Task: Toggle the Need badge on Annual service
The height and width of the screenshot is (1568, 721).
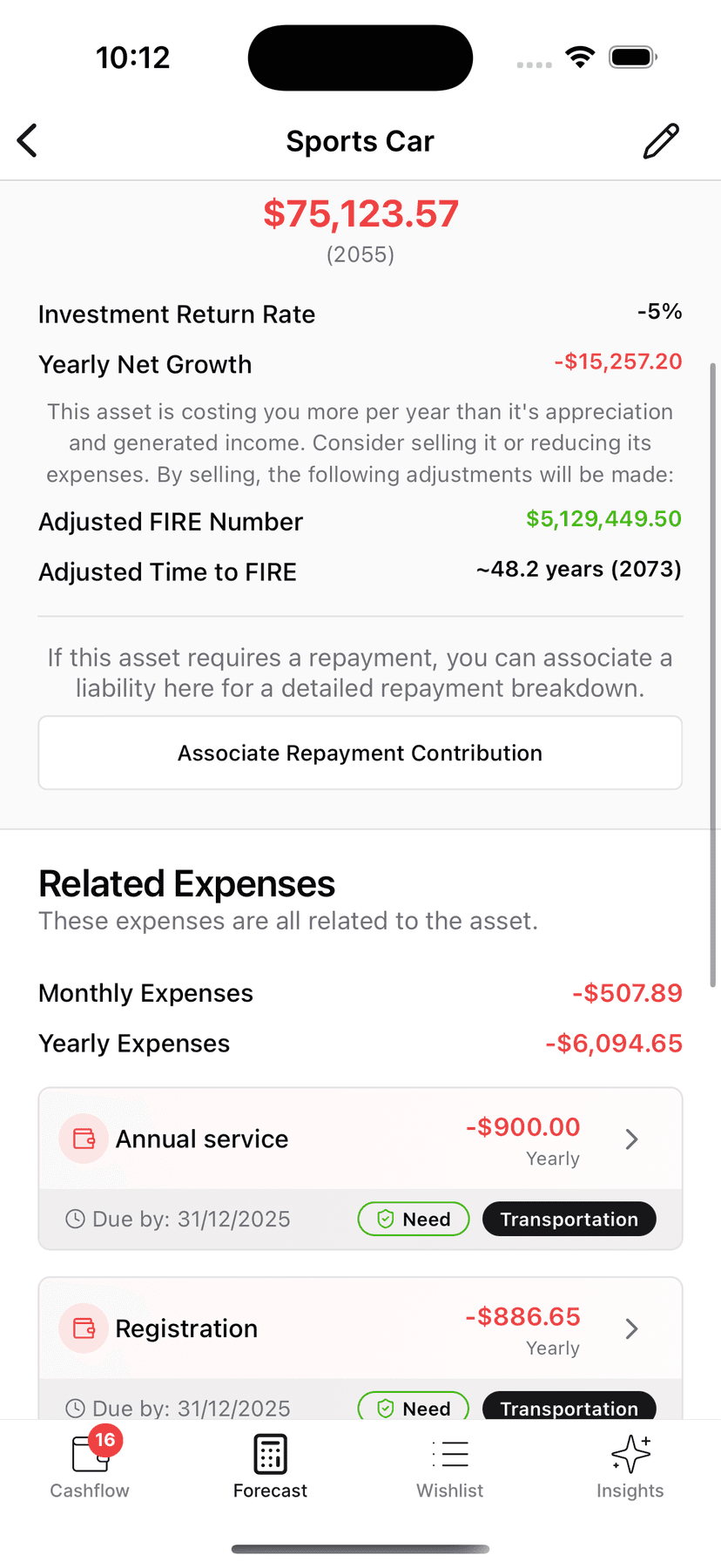Action: click(413, 1219)
